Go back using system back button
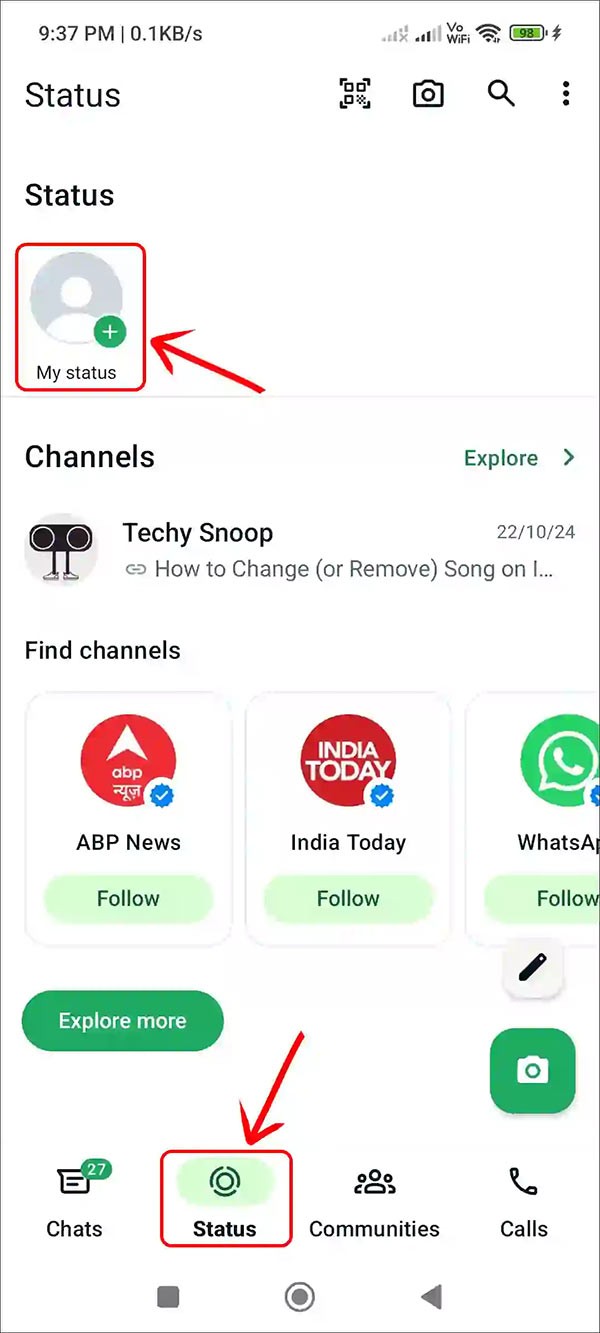The width and height of the screenshot is (600, 1333). (x=432, y=1298)
